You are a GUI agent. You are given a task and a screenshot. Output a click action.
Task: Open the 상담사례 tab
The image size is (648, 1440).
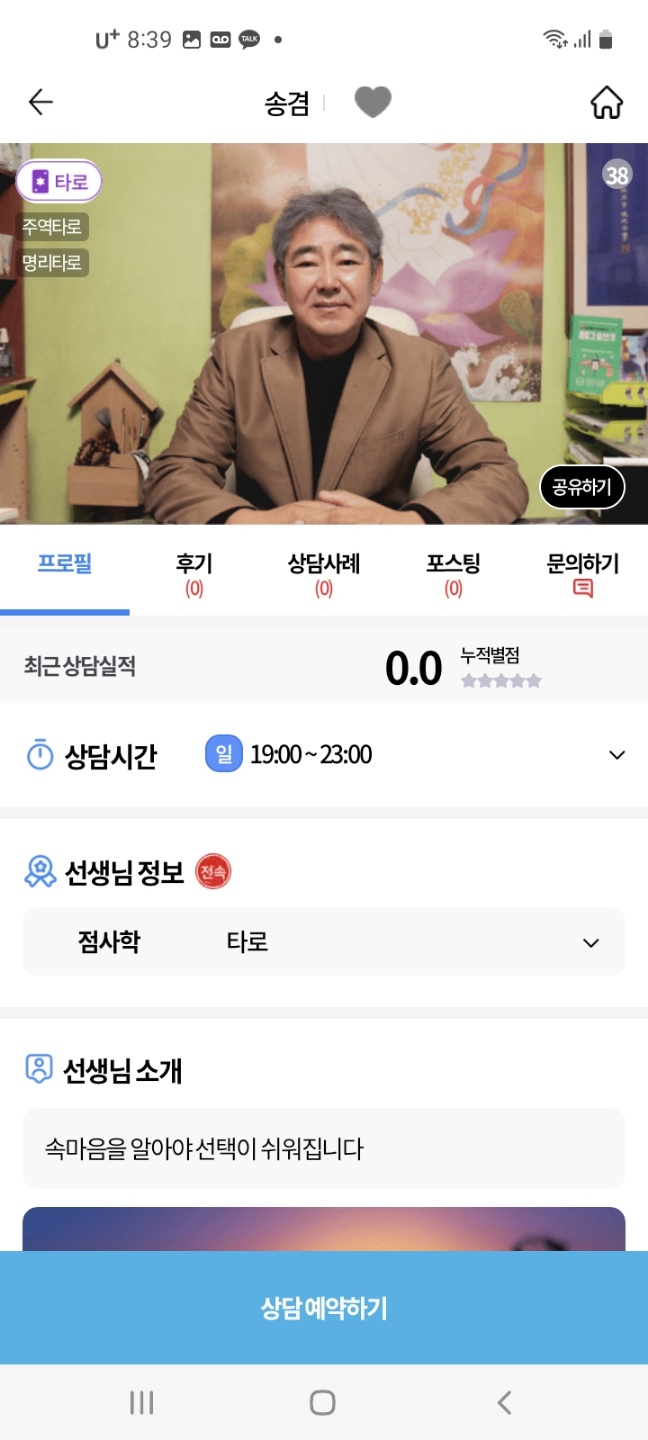(x=323, y=573)
